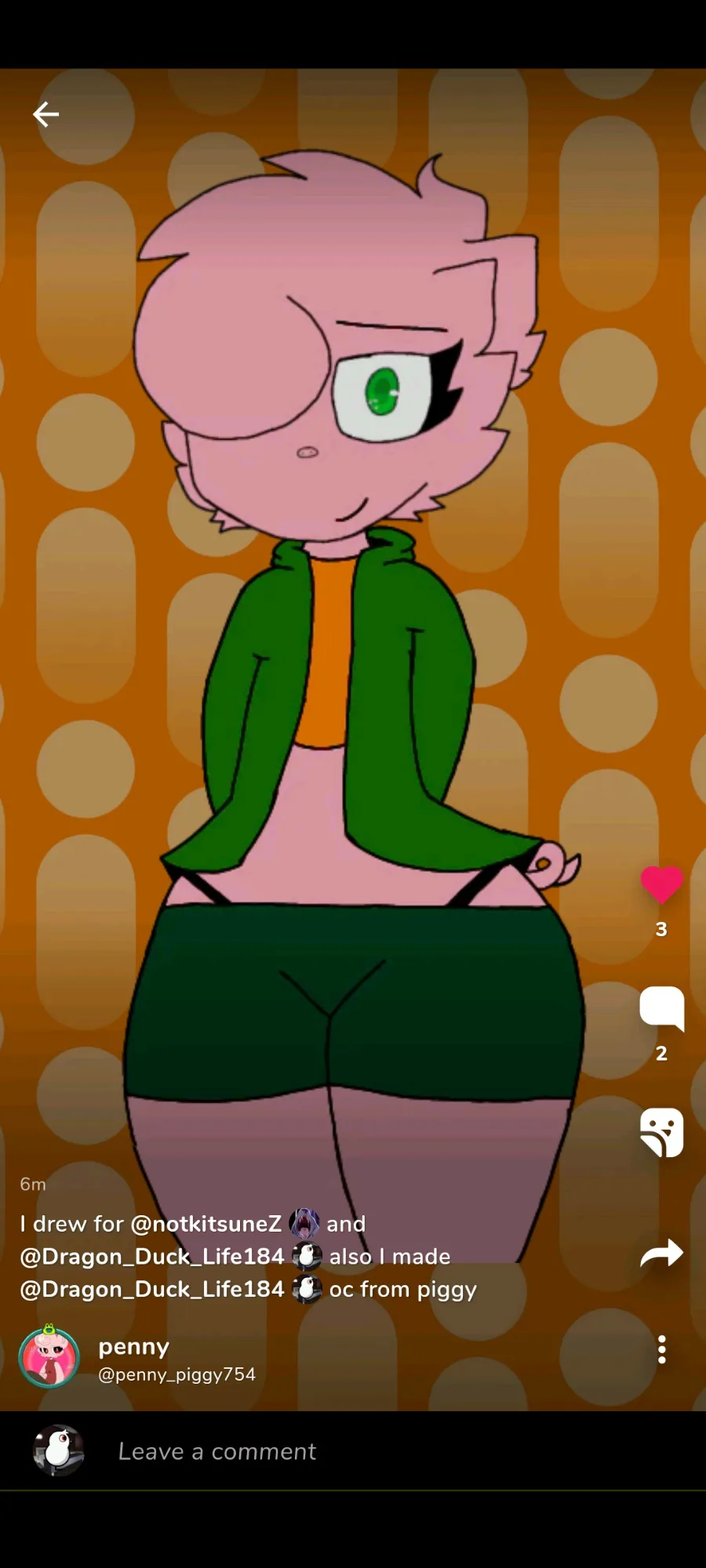Go back using the top-left arrow
The image size is (706, 1568).
click(x=45, y=114)
